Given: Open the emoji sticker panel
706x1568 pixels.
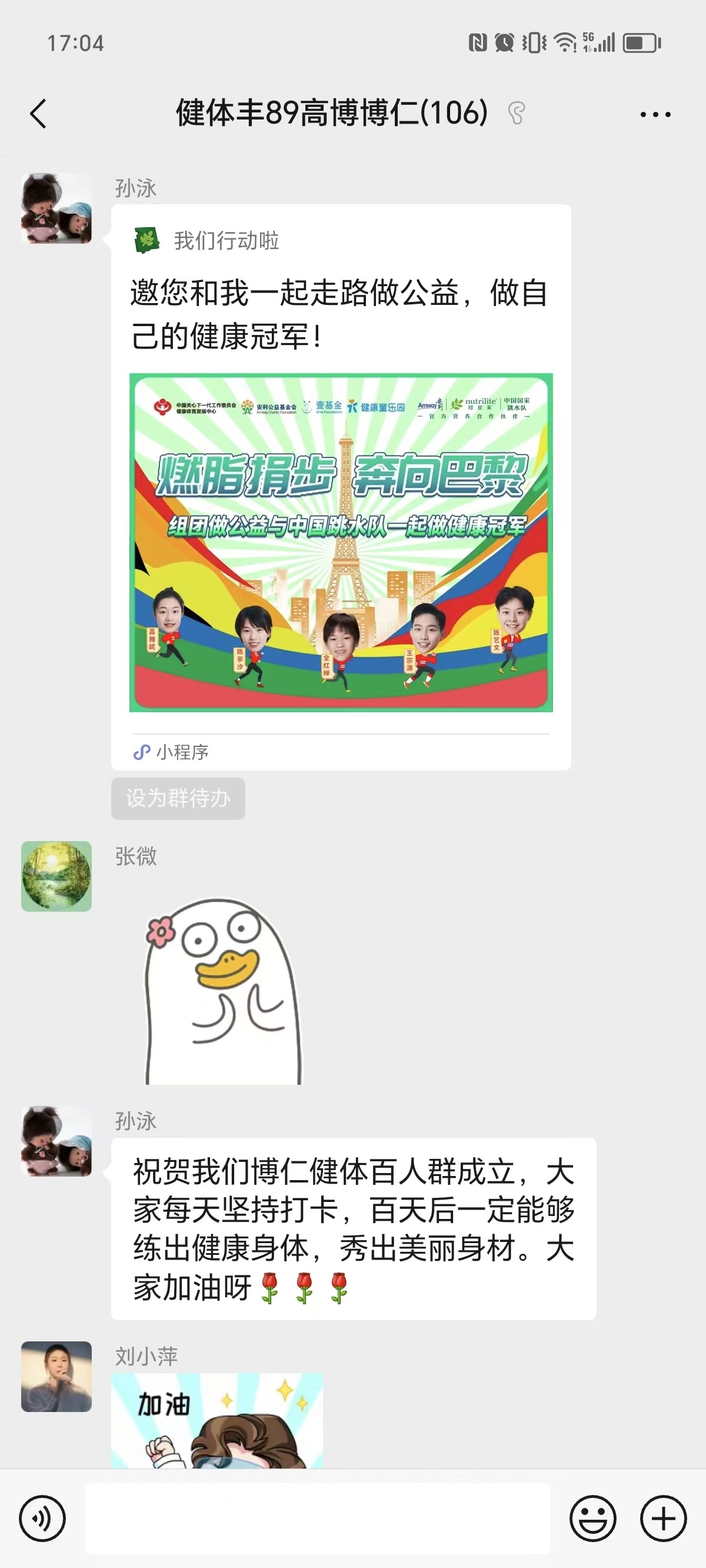Looking at the screenshot, I should (x=593, y=1518).
